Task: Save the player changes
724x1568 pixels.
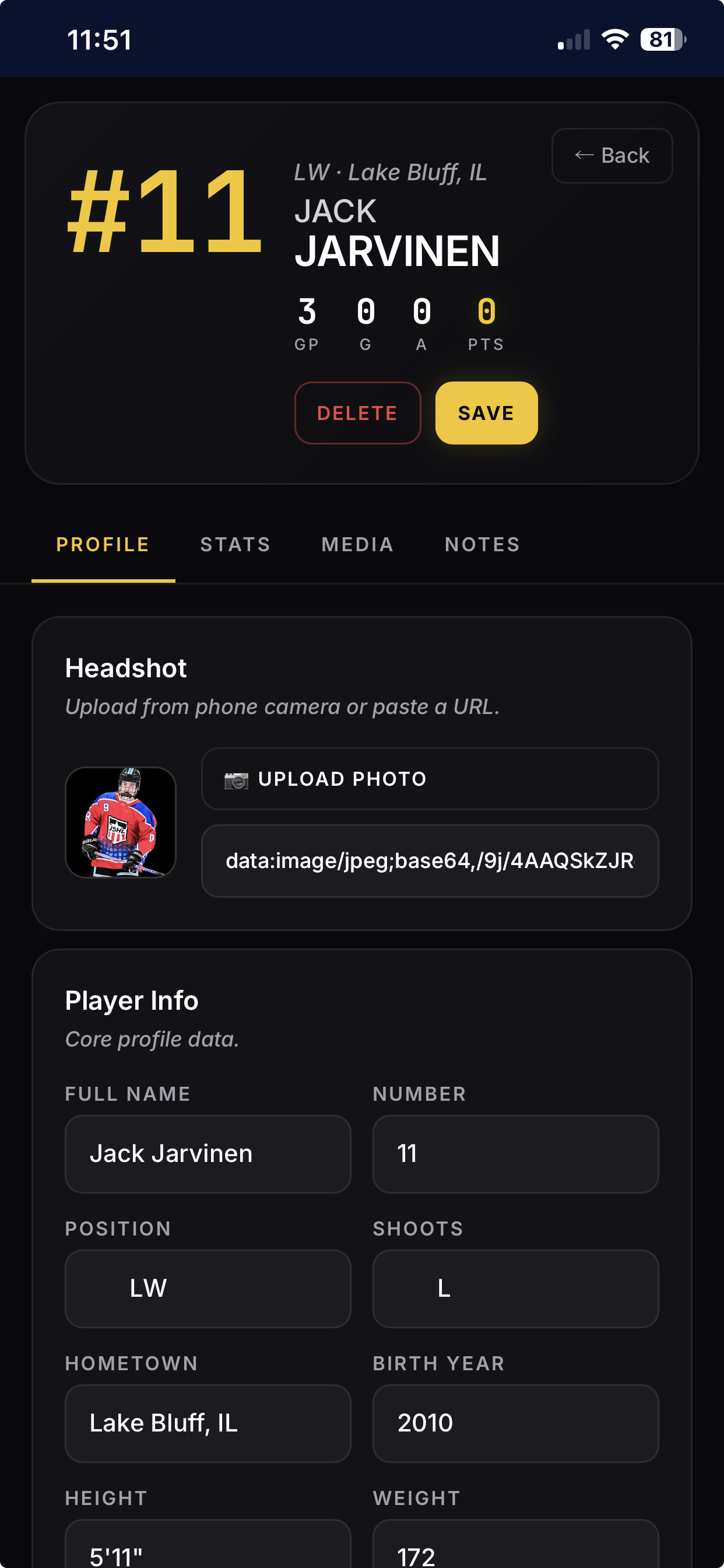Action: click(486, 412)
